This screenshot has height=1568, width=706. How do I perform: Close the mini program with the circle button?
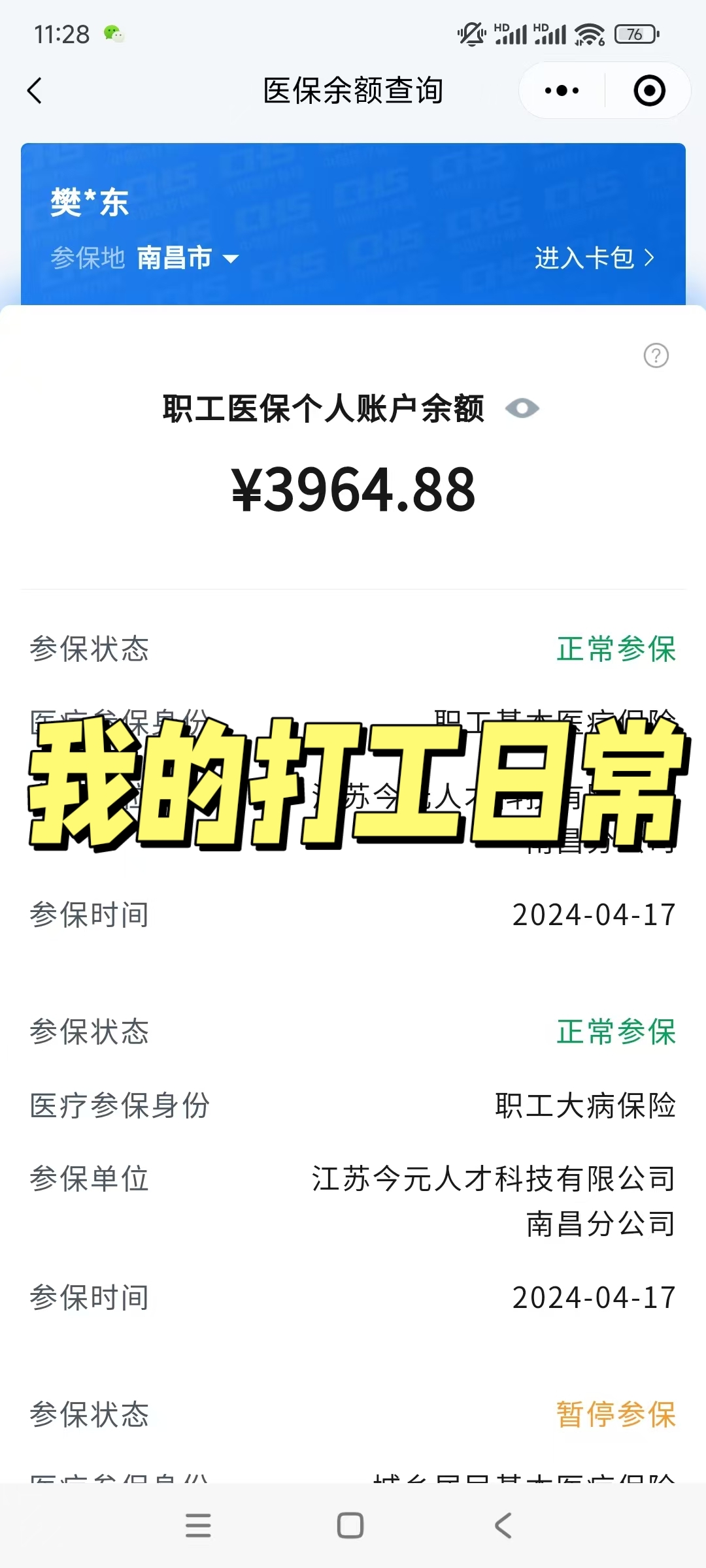click(x=649, y=91)
